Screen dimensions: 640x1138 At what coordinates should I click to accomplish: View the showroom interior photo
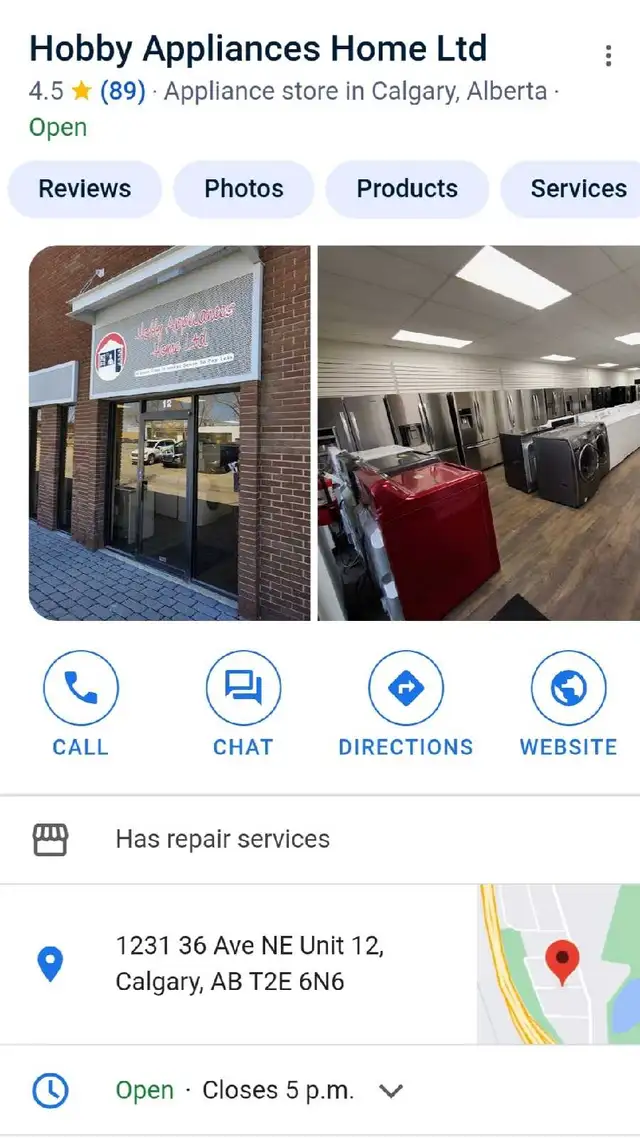(479, 433)
